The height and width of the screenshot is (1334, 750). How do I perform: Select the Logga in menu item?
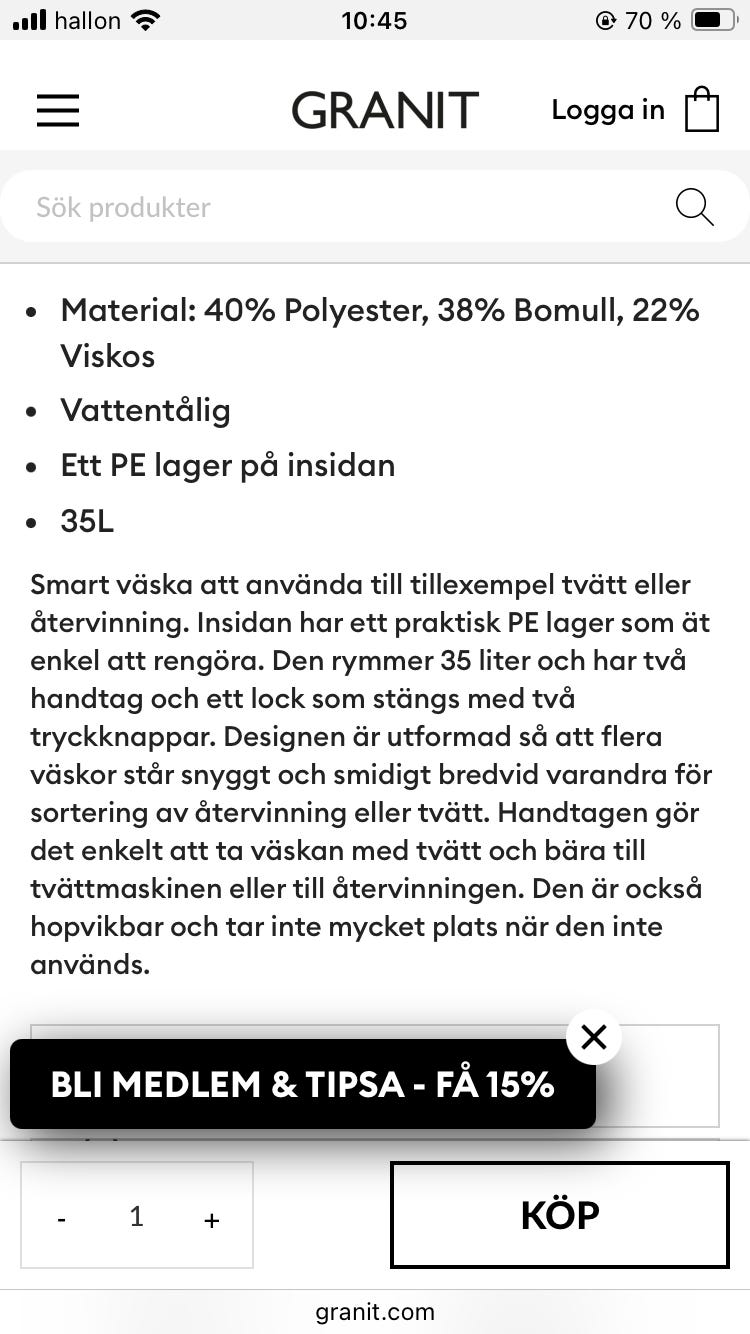pyautogui.click(x=608, y=110)
